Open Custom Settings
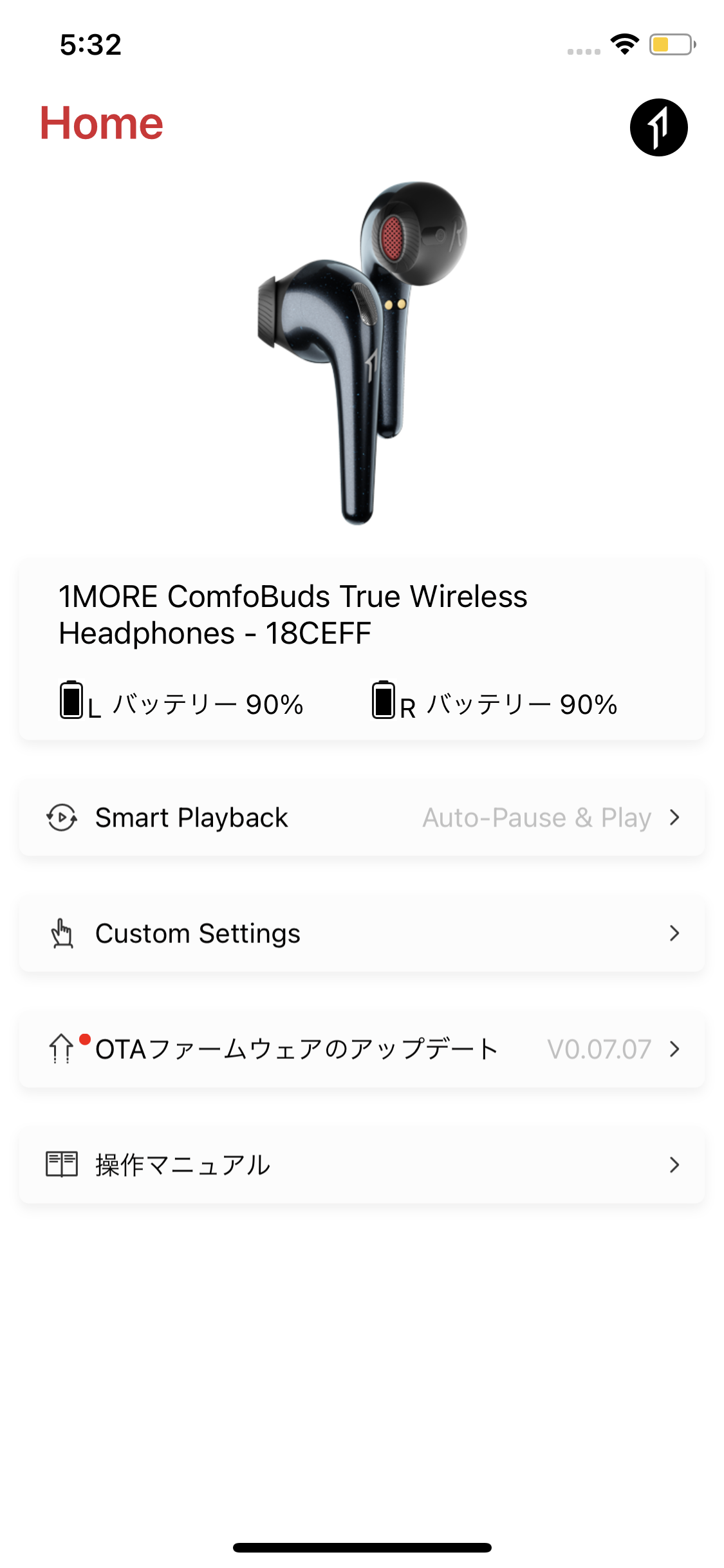724x1568 pixels. 362,933
